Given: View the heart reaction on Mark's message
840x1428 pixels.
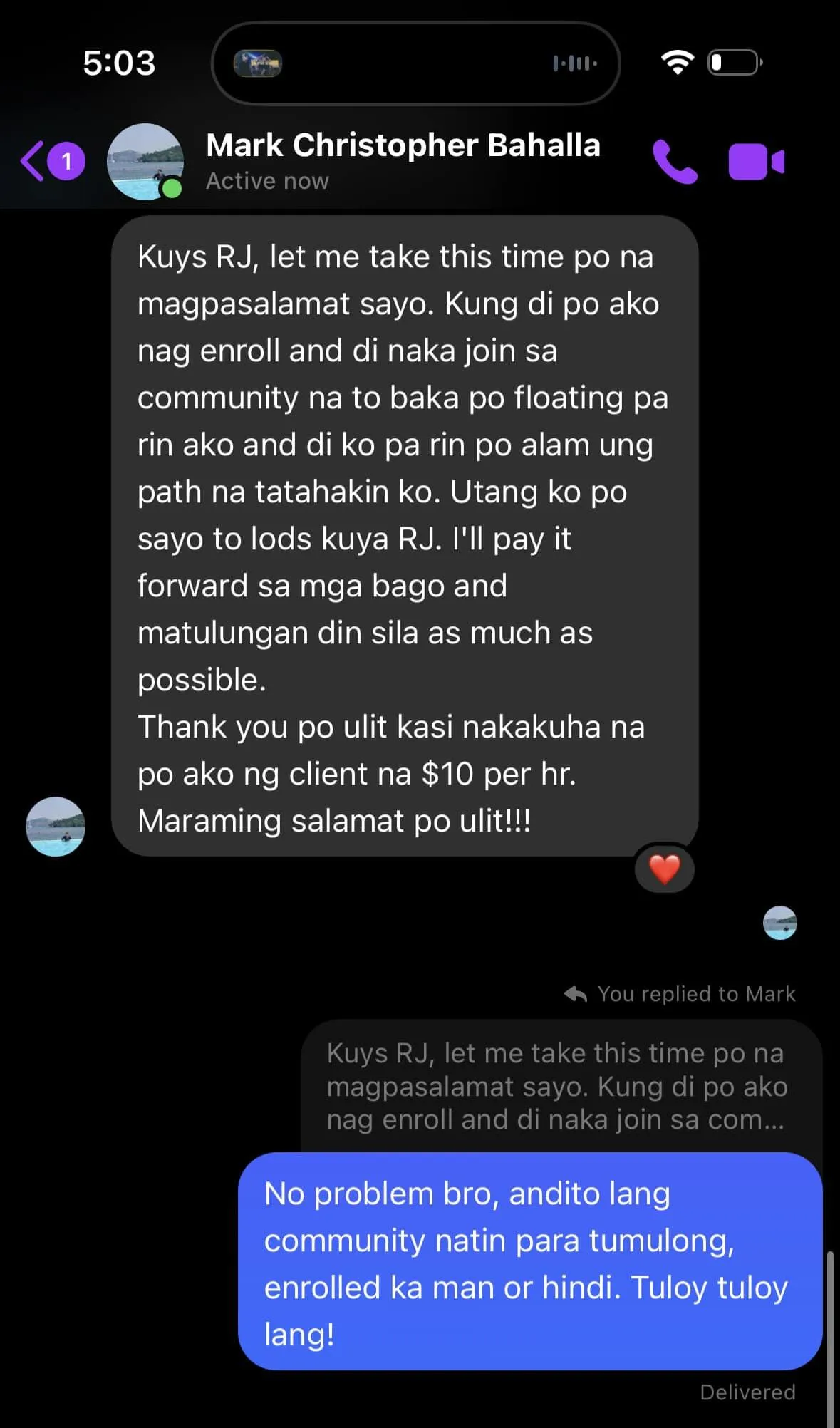Looking at the screenshot, I should 664,869.
